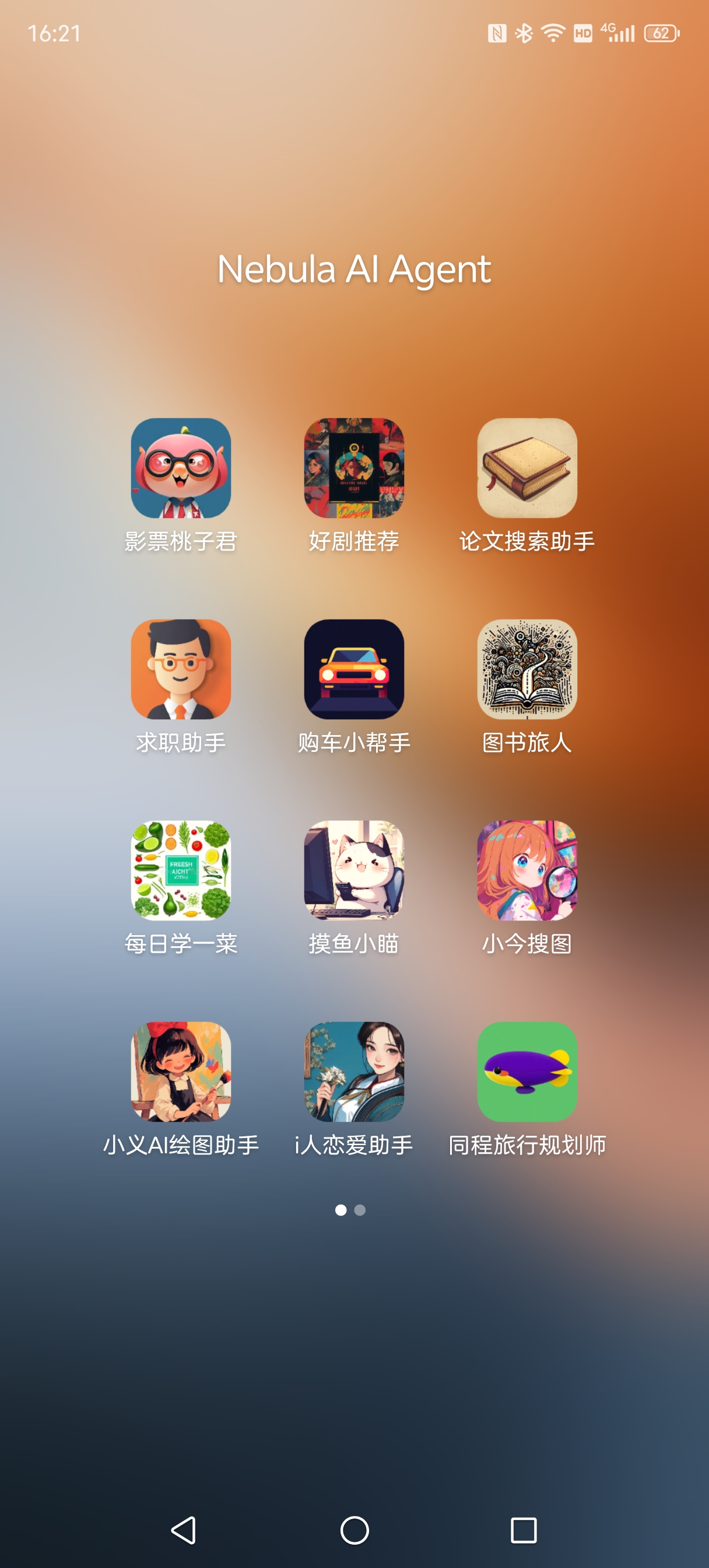Tap the system back button

[183, 1529]
